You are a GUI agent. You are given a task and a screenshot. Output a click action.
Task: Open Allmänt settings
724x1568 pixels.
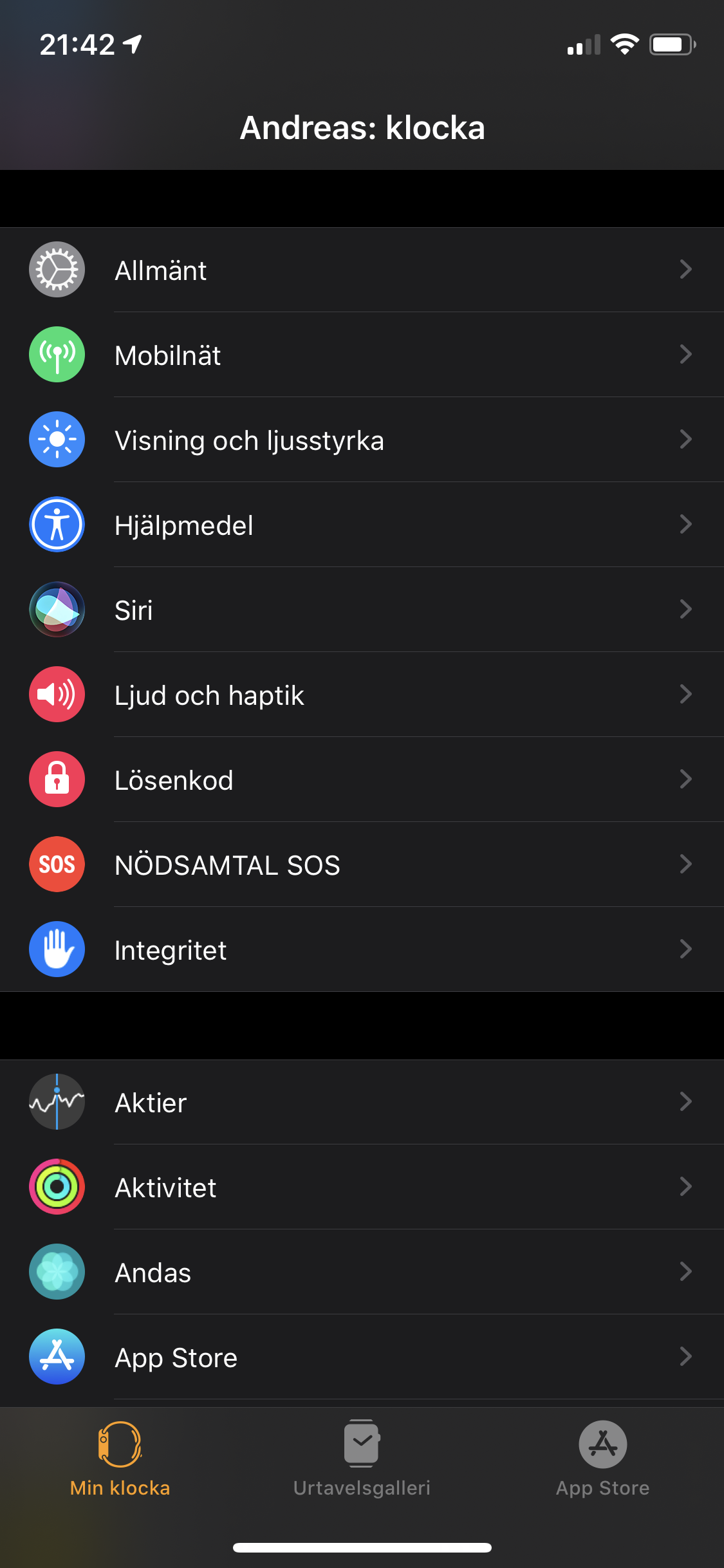pos(360,270)
